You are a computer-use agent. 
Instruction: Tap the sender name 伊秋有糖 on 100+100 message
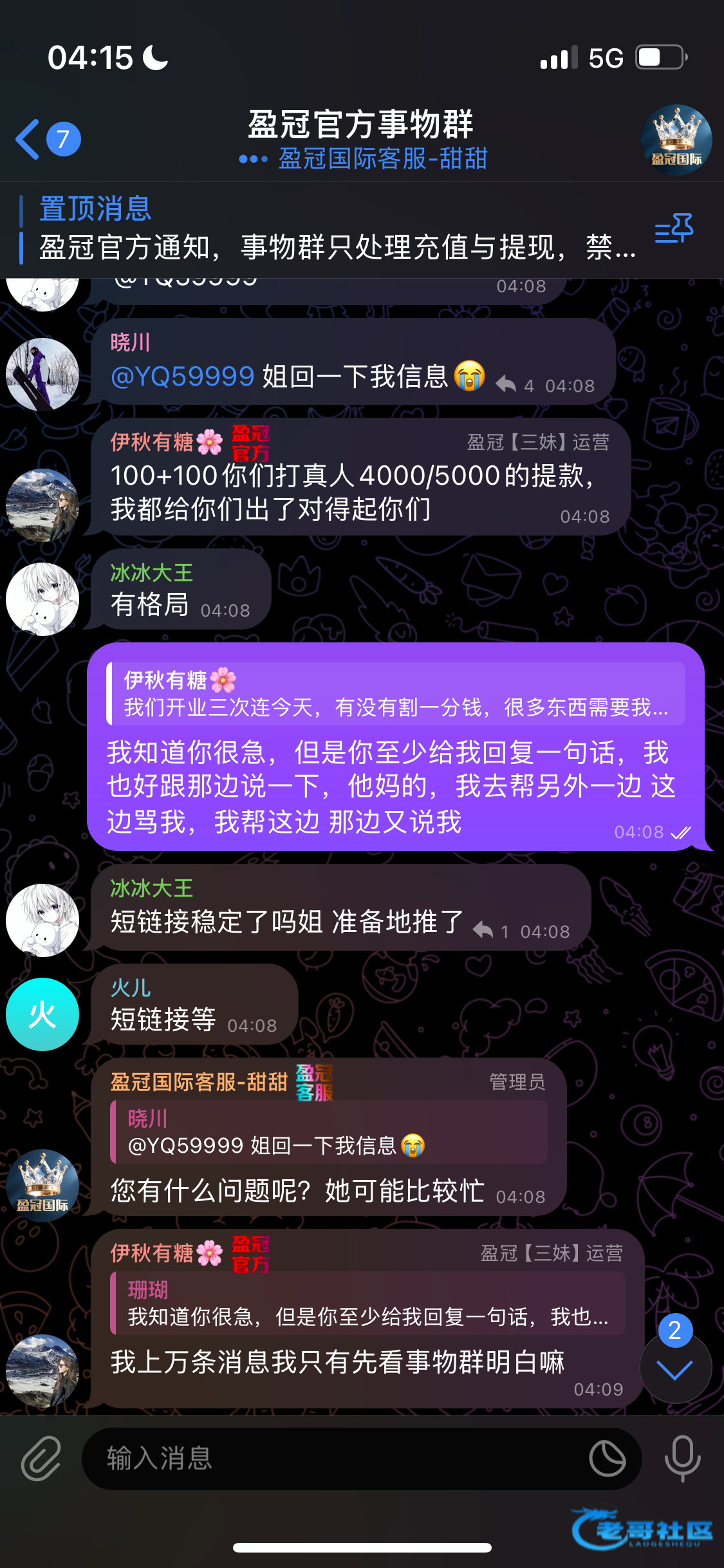click(153, 442)
